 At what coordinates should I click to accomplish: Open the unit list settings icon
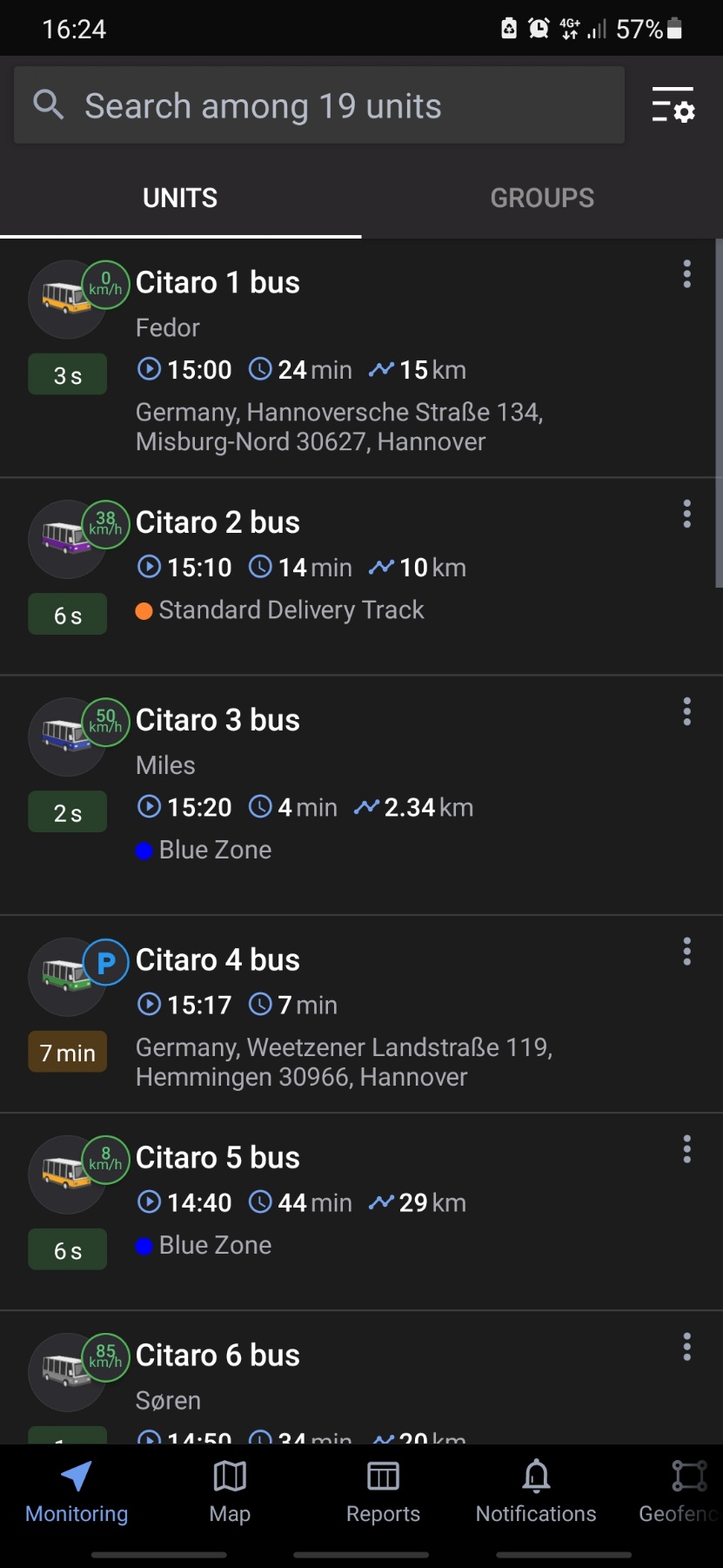(x=673, y=105)
